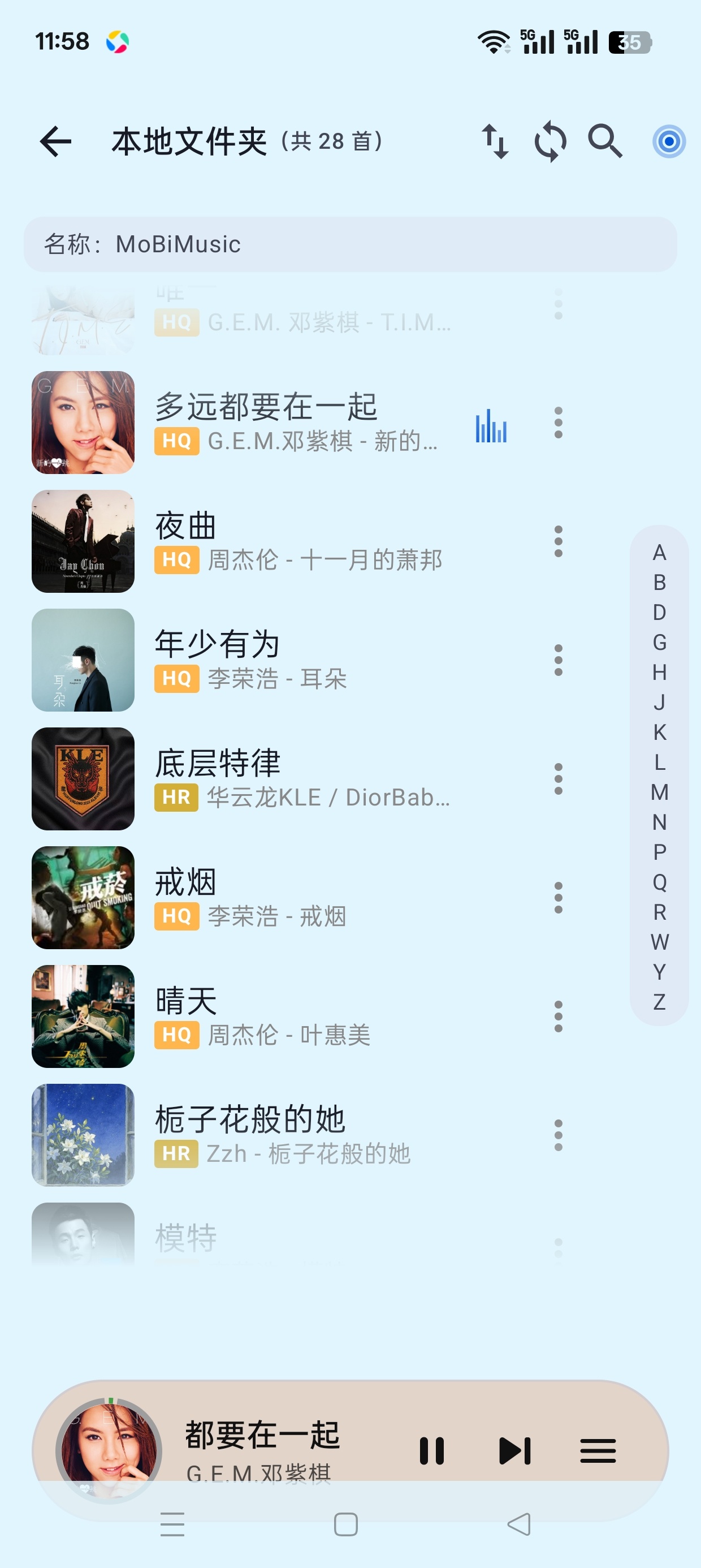This screenshot has height=1568, width=701.
Task: Play the song 晴天
Action: coord(298,1016)
